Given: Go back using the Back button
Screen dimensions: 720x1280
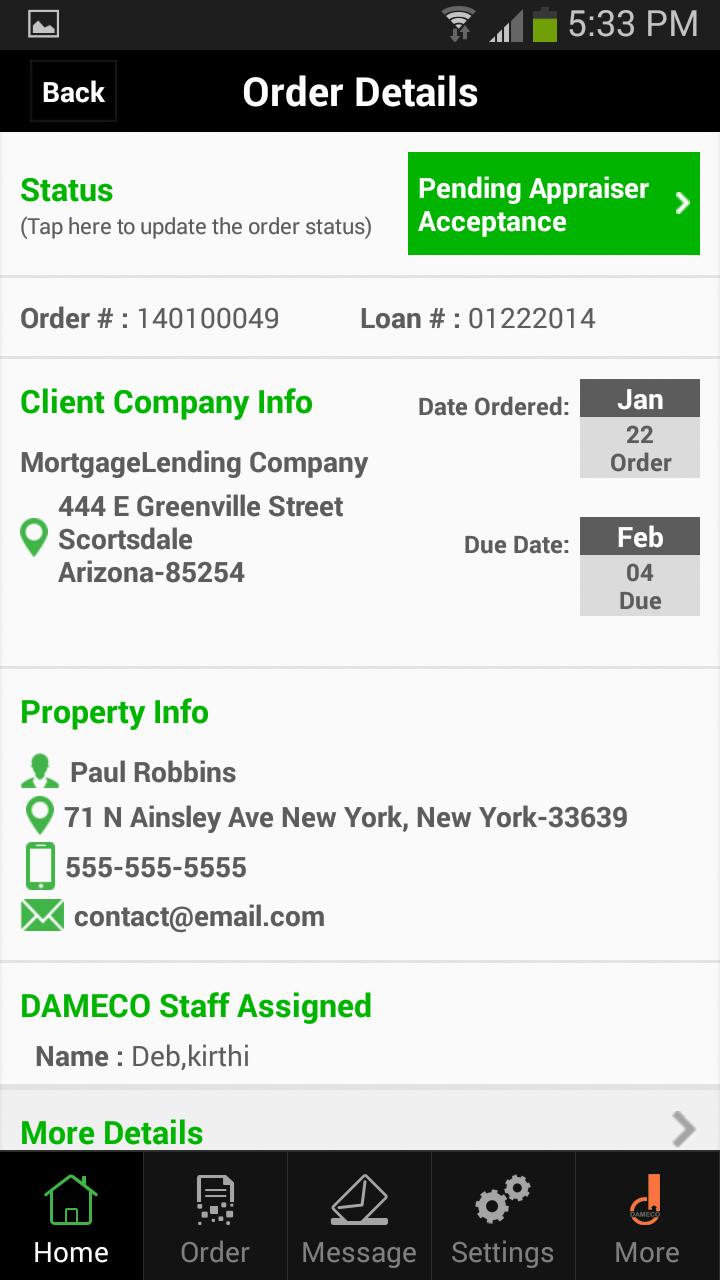Looking at the screenshot, I should pyautogui.click(x=73, y=92).
